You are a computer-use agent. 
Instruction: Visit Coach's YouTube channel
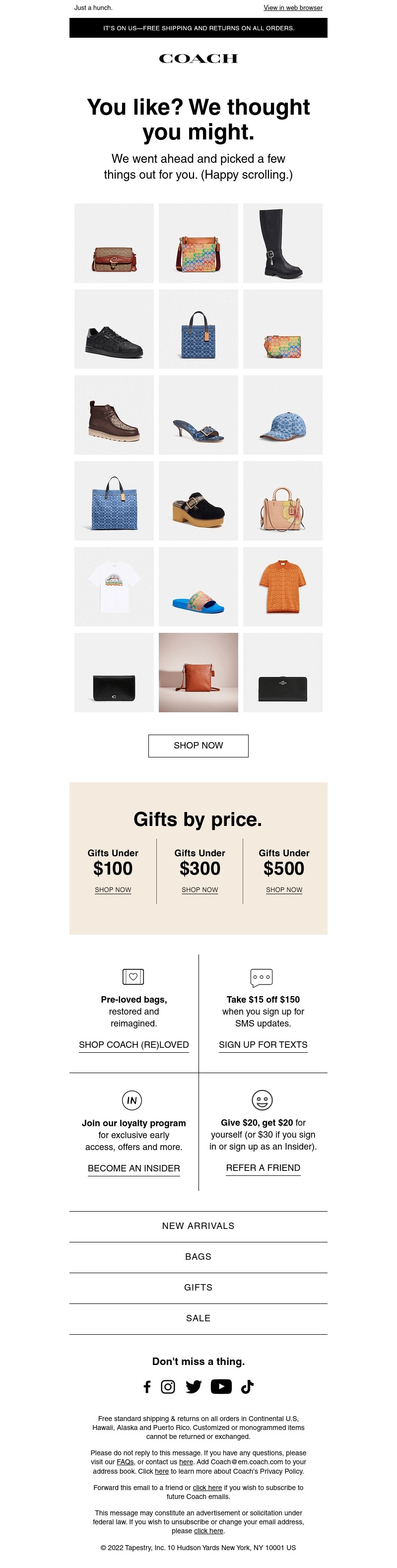click(221, 1387)
